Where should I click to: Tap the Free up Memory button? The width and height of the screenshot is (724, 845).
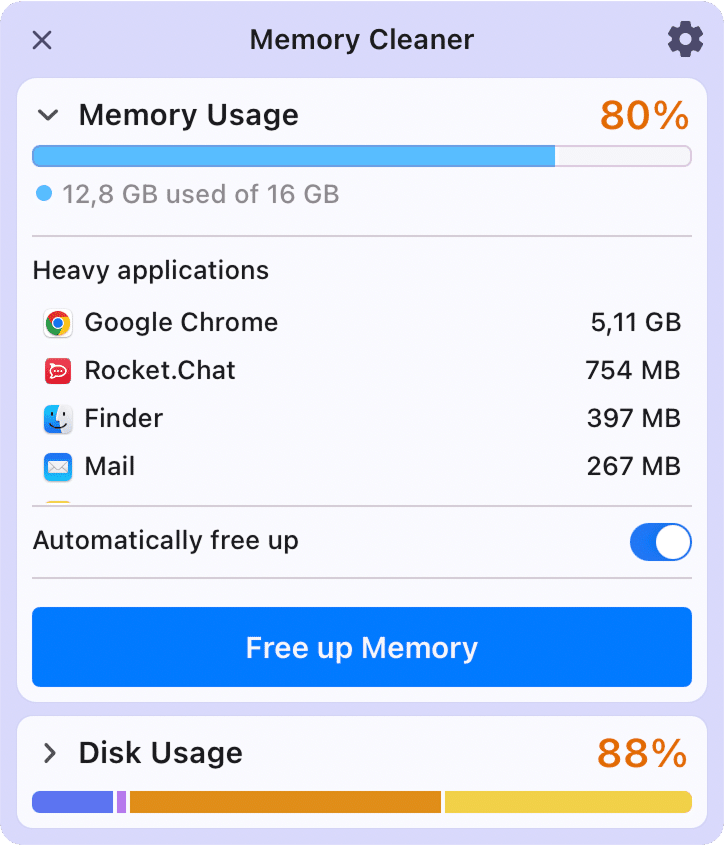[x=362, y=647]
